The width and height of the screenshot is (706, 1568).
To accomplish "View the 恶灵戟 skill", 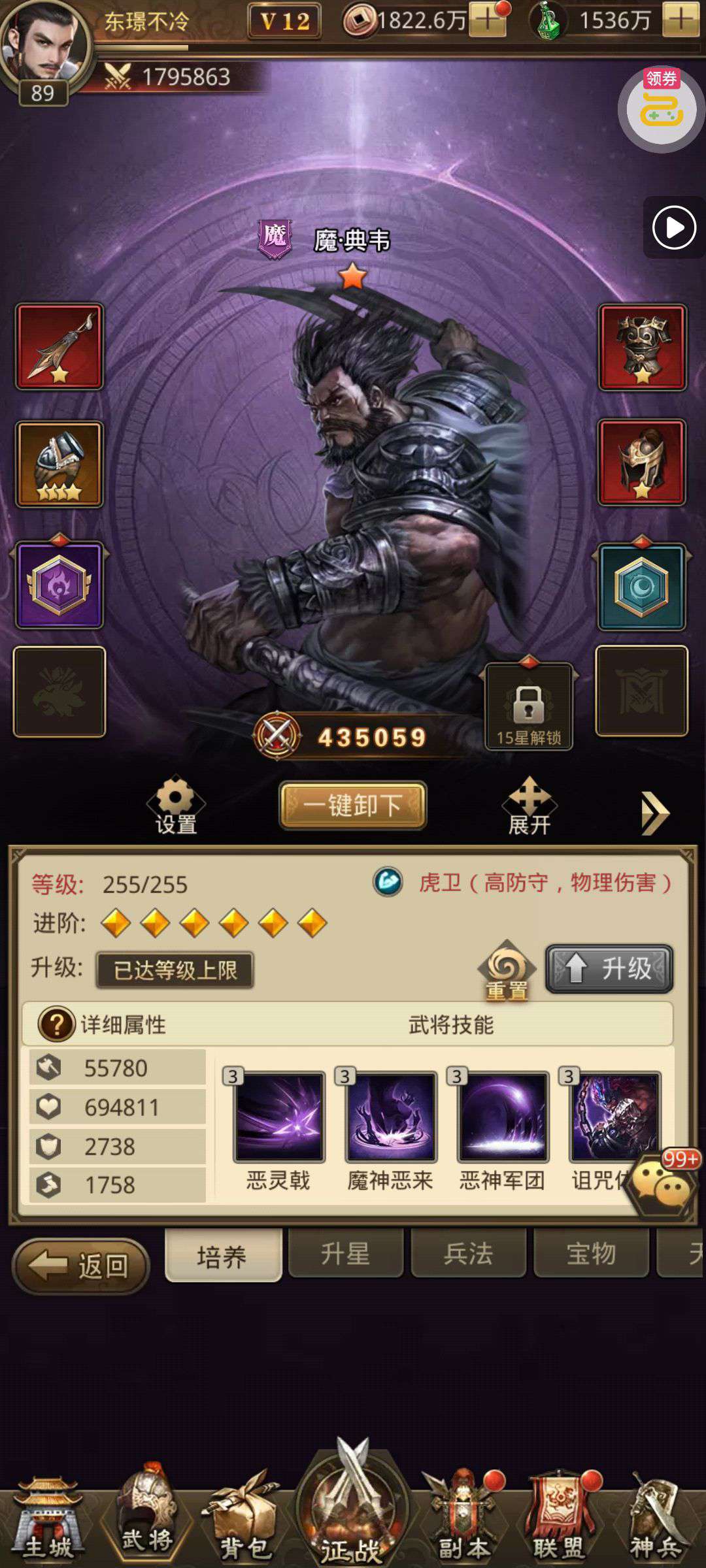I will point(279,1117).
